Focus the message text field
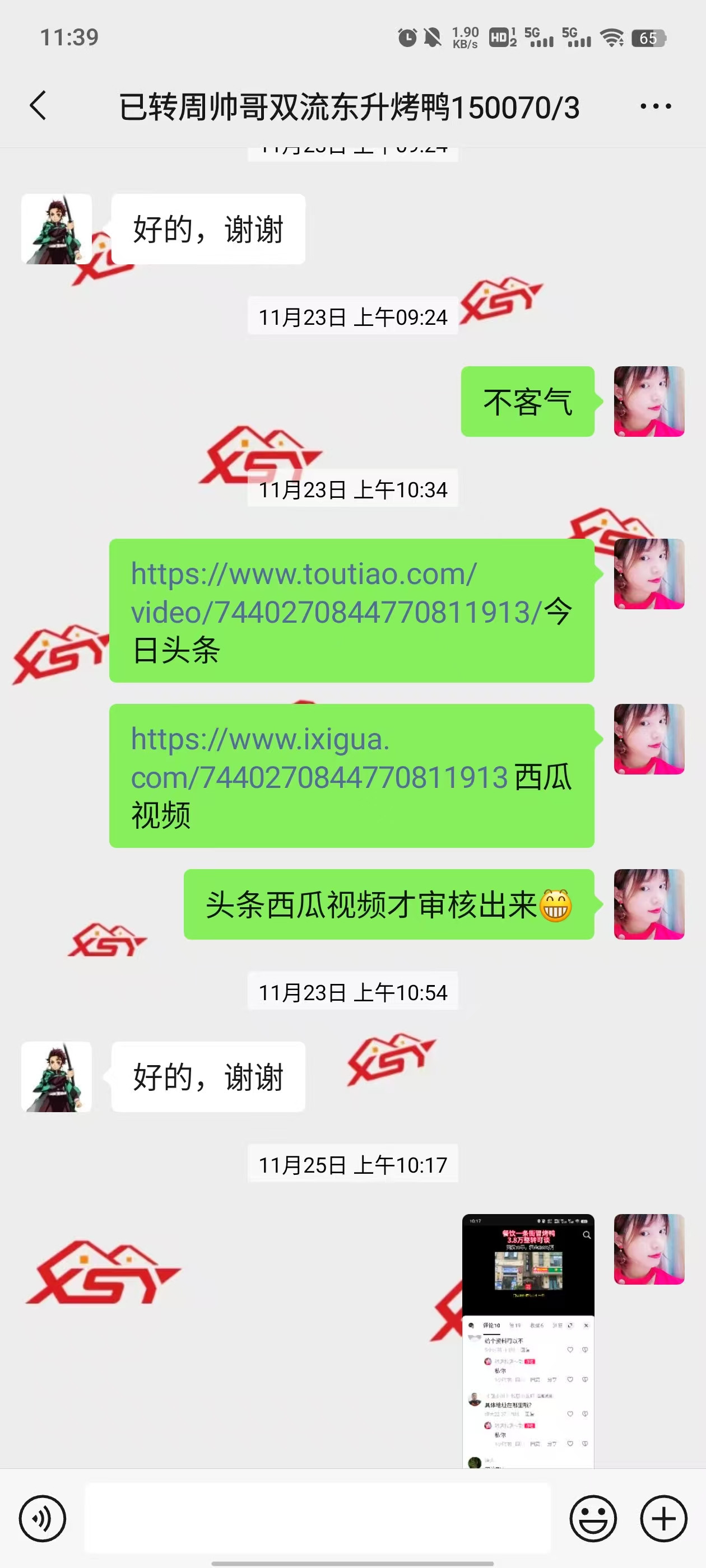 317,1518
